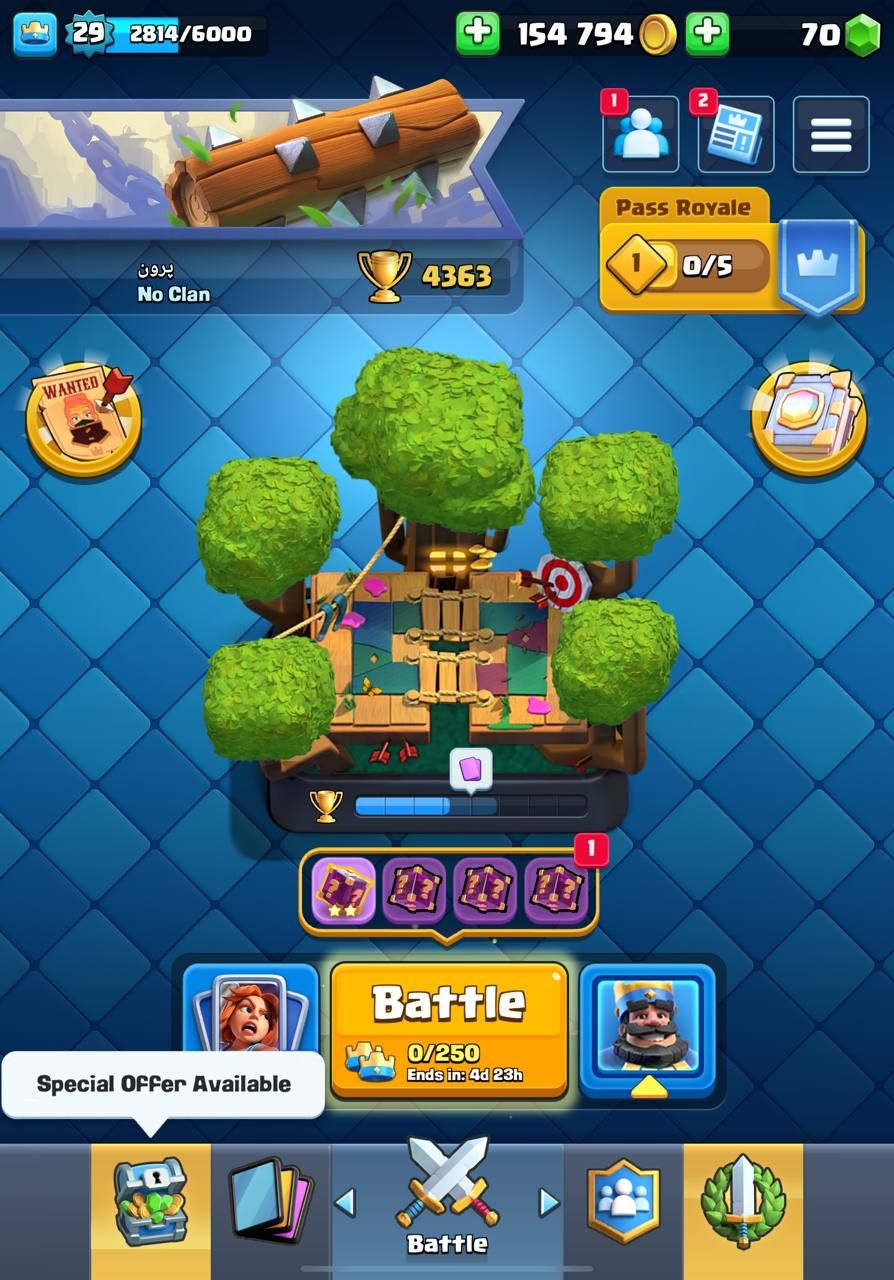Screen dimensions: 894x1280
Task: Switch to the Cards collection tab
Action: pos(270,1200)
